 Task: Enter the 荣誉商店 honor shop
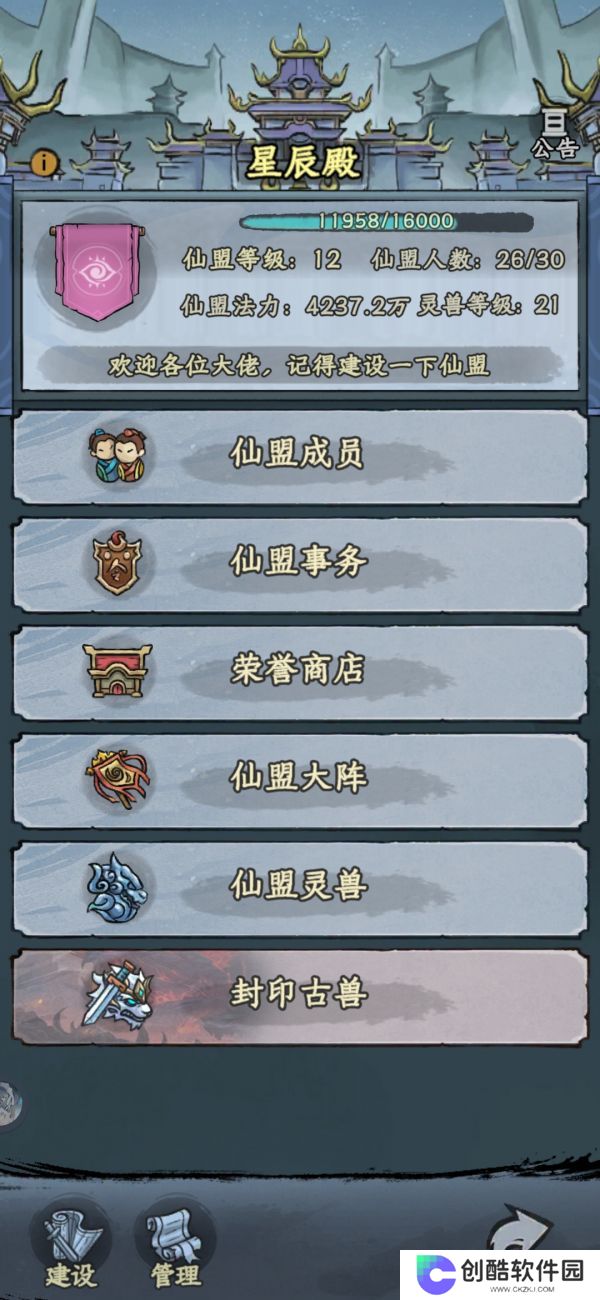click(300, 671)
